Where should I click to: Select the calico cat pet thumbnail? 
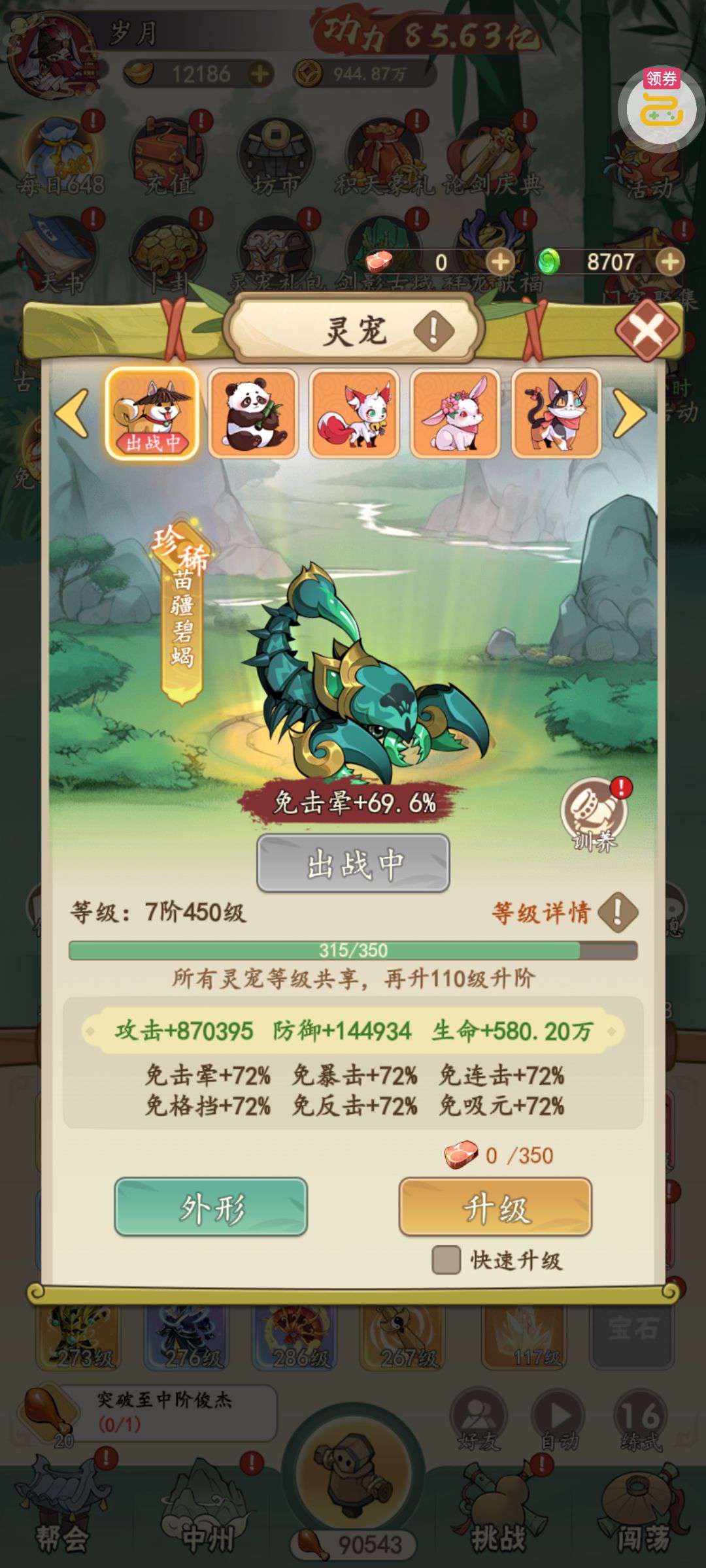point(556,412)
